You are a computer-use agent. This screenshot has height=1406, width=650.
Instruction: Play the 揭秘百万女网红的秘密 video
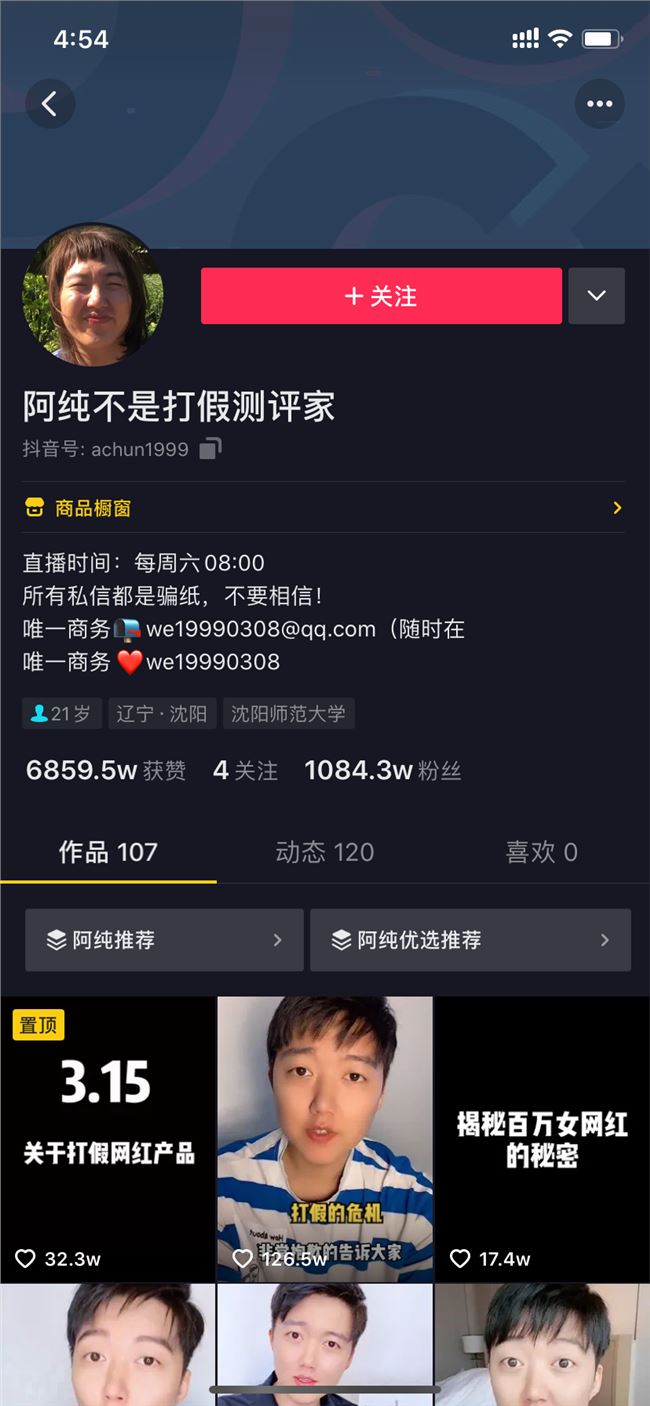(542, 1138)
